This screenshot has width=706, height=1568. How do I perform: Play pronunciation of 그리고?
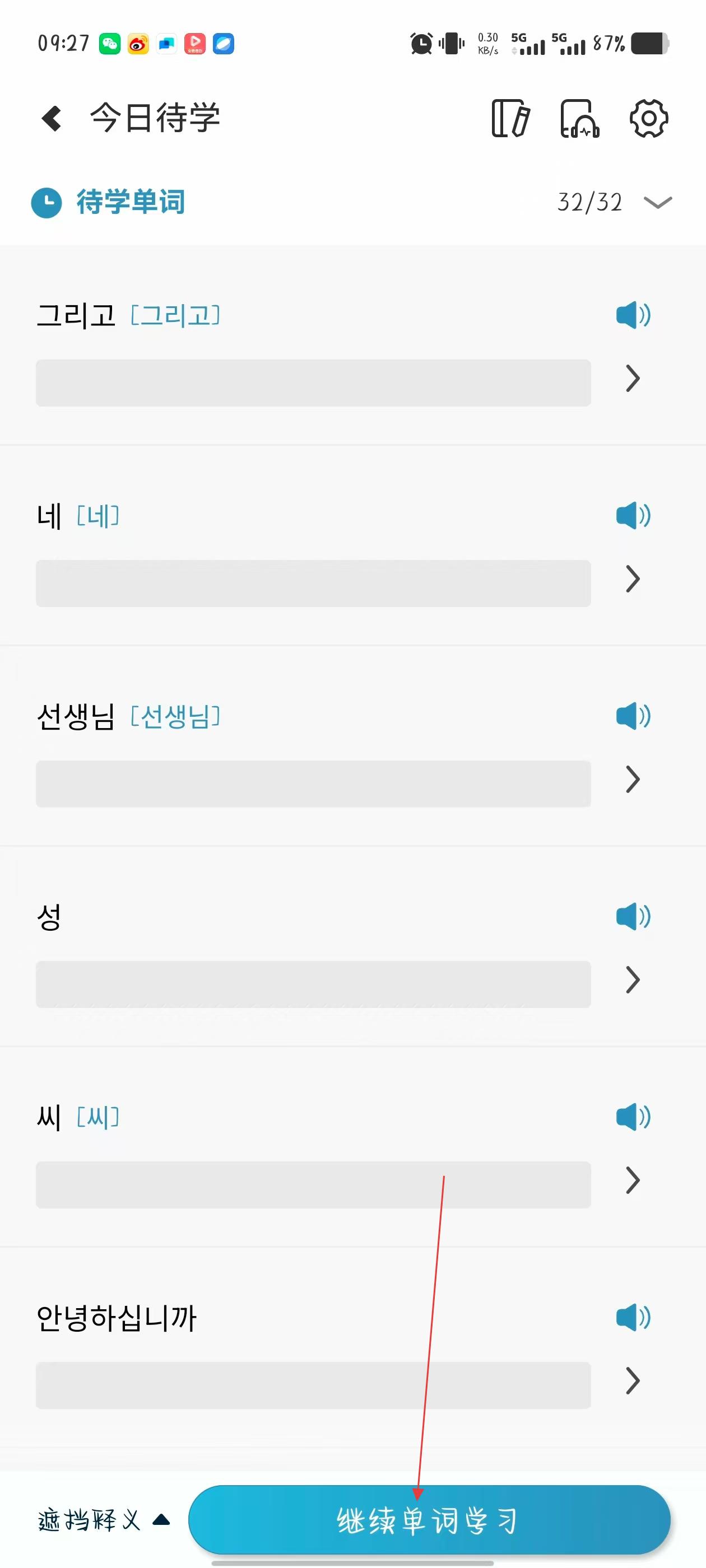coord(632,315)
